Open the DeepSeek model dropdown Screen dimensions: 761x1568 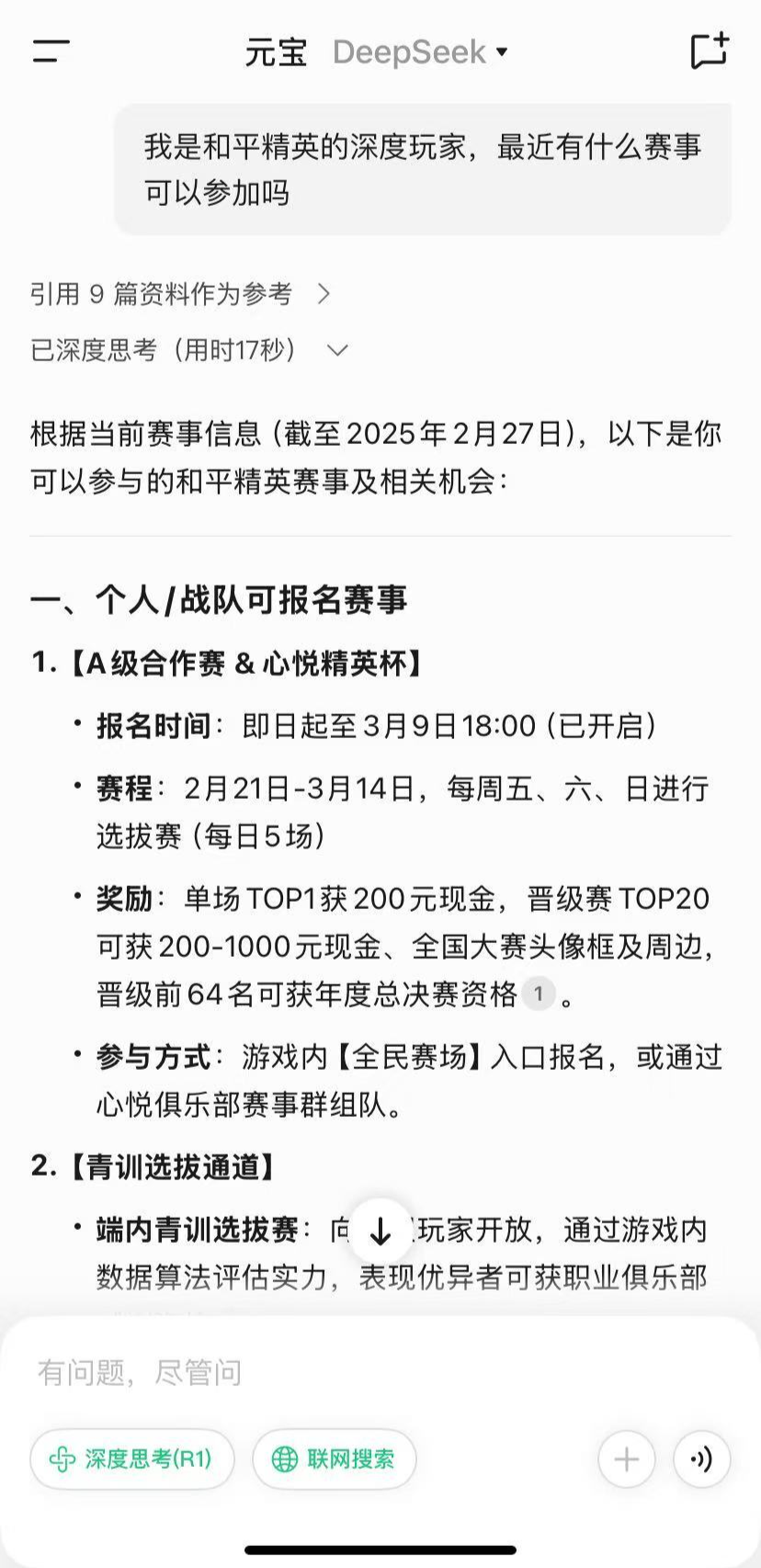coord(420,52)
